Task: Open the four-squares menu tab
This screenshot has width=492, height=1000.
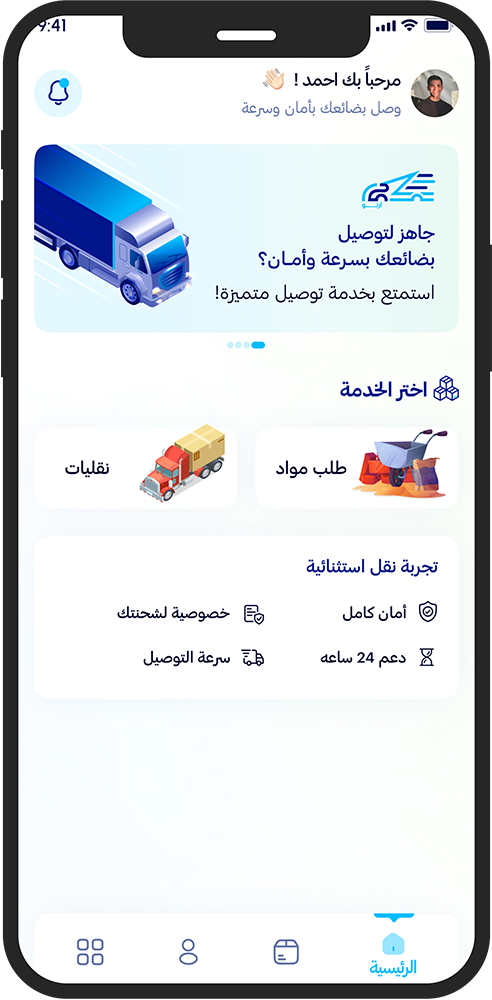Action: 90,952
